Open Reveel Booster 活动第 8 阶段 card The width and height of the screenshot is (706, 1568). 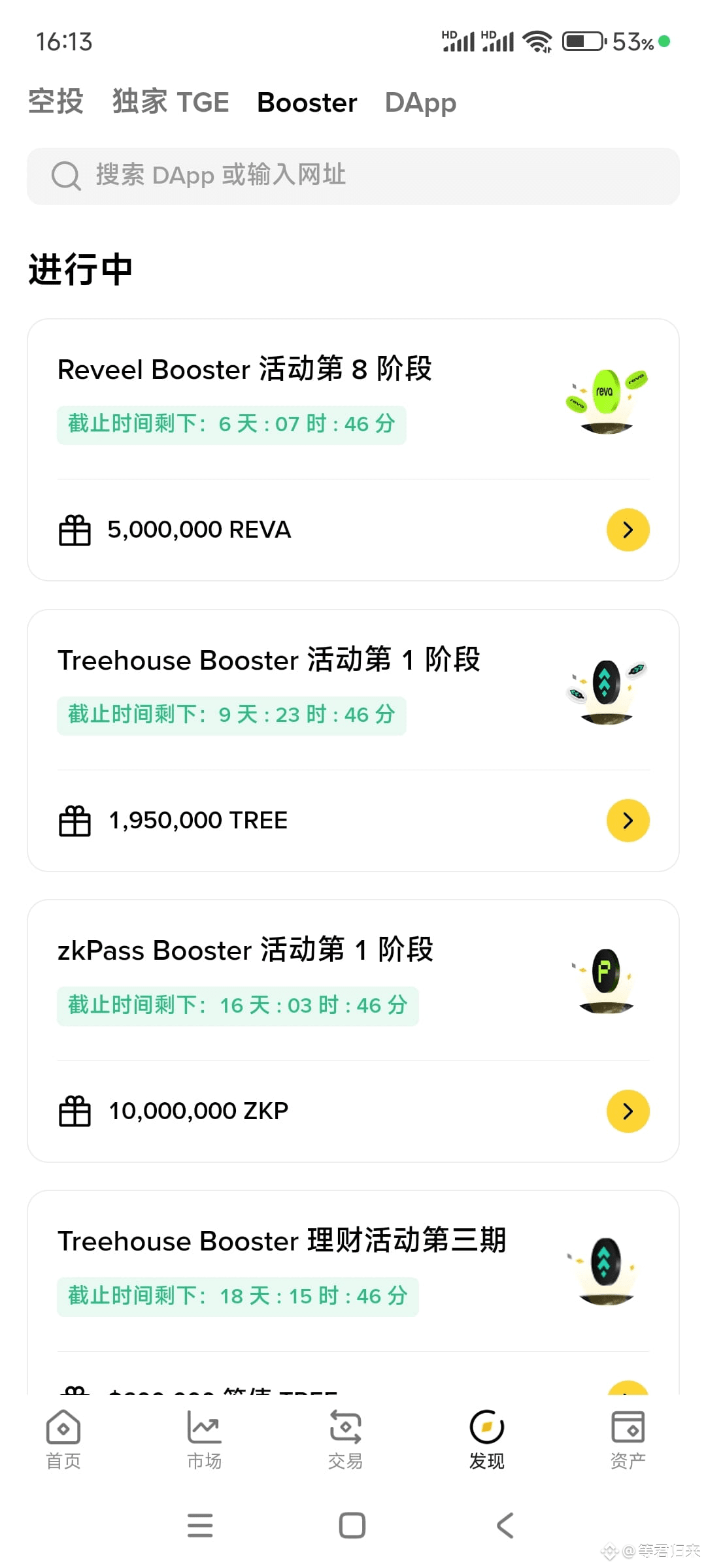point(353,449)
